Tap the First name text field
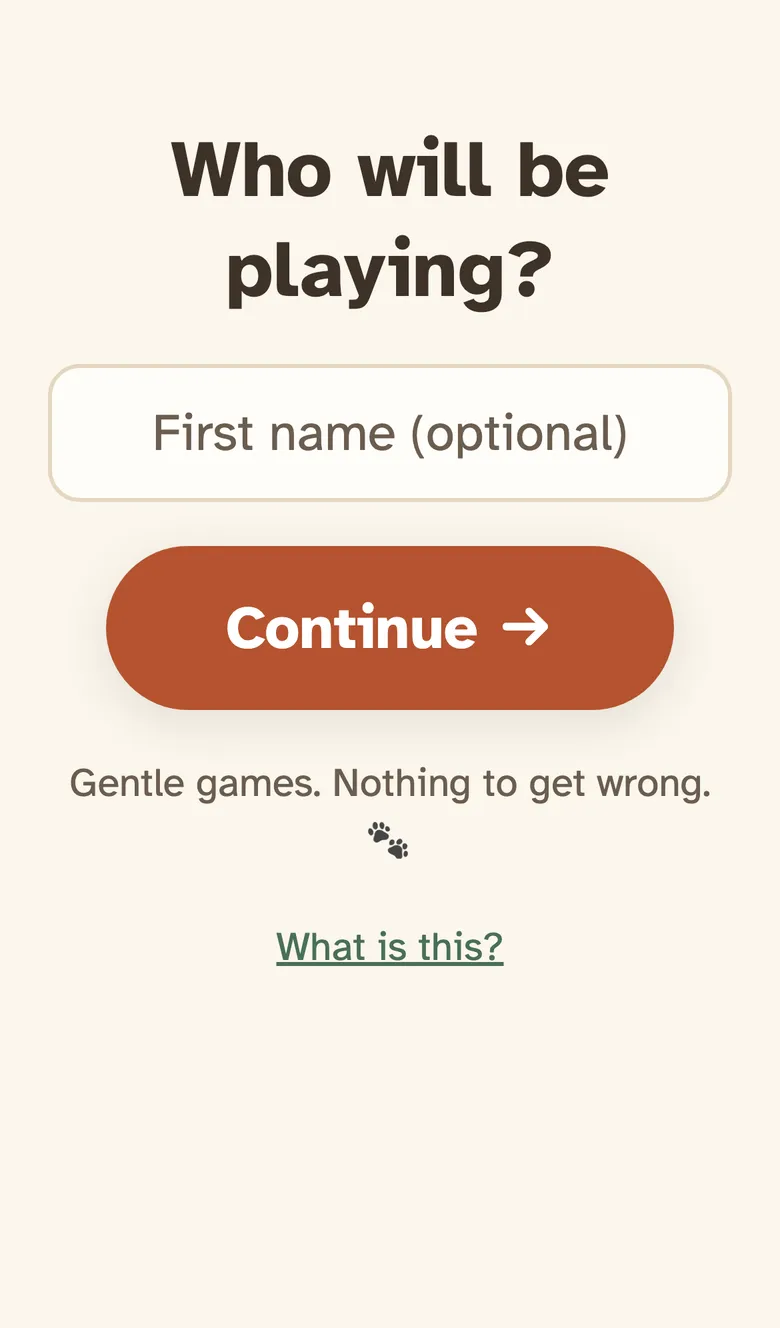The image size is (780, 1328). [x=390, y=433]
